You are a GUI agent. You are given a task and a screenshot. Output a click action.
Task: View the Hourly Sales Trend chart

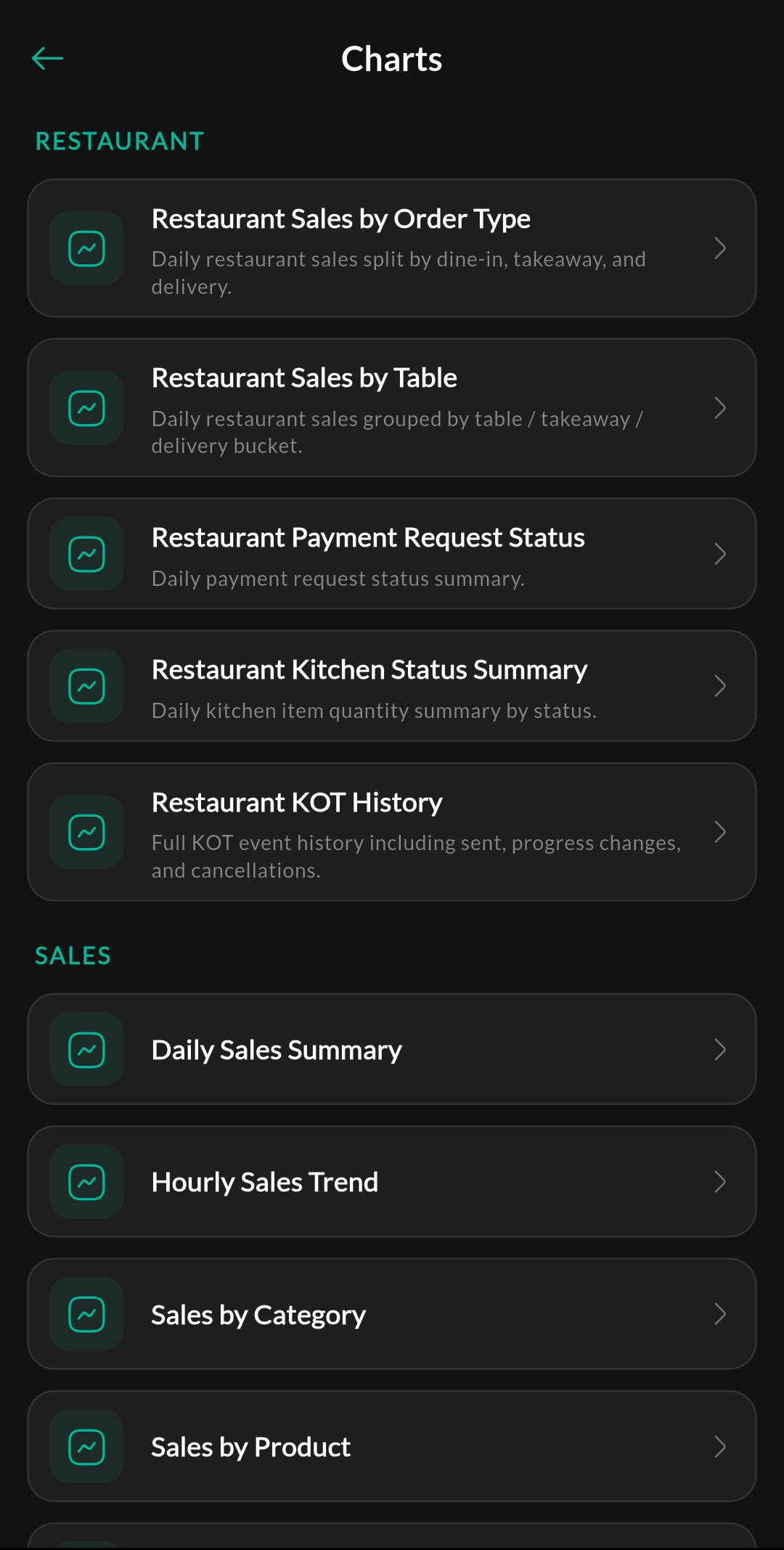tap(392, 1182)
